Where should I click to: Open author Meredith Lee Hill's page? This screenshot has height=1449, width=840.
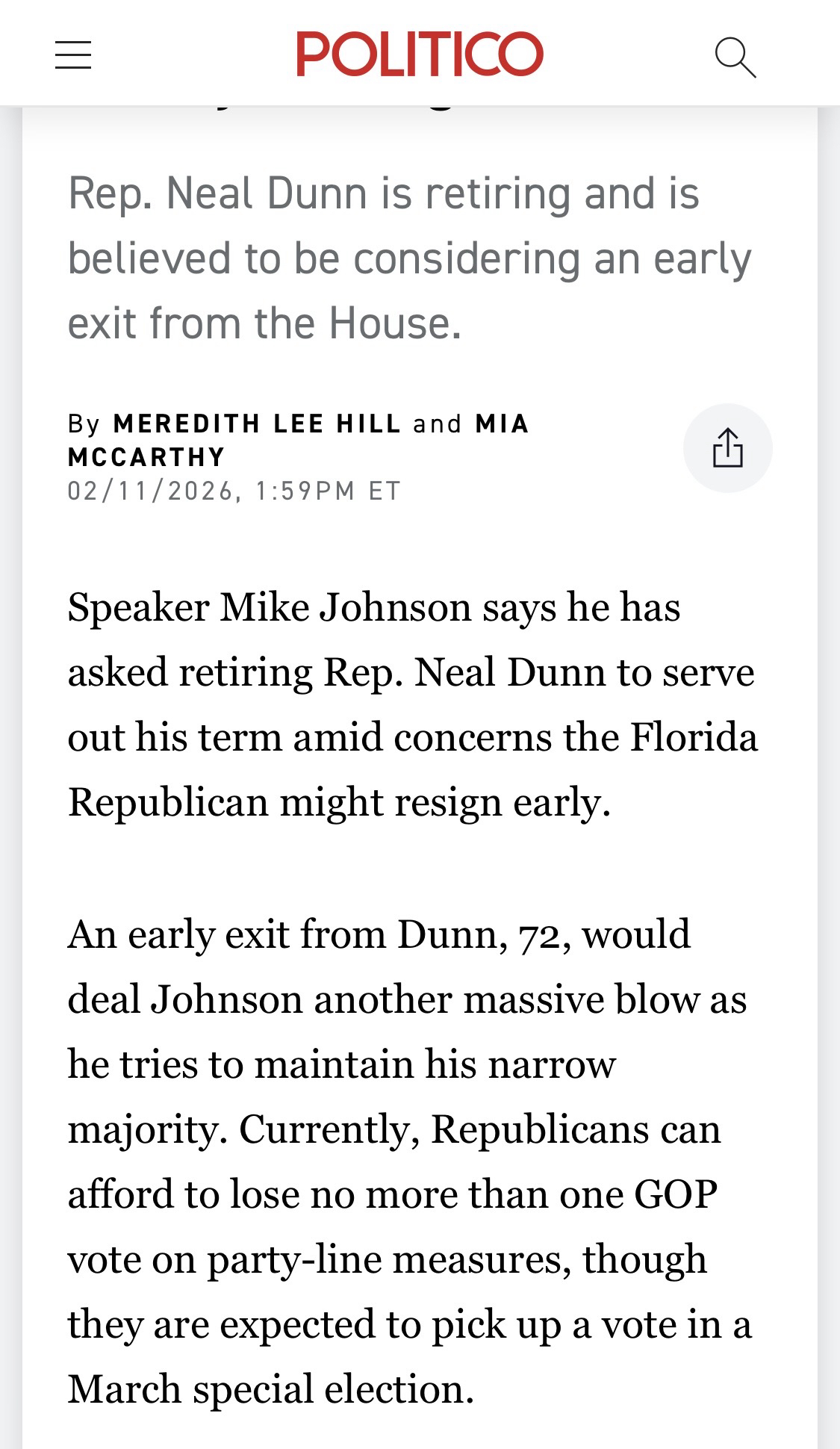coord(257,423)
